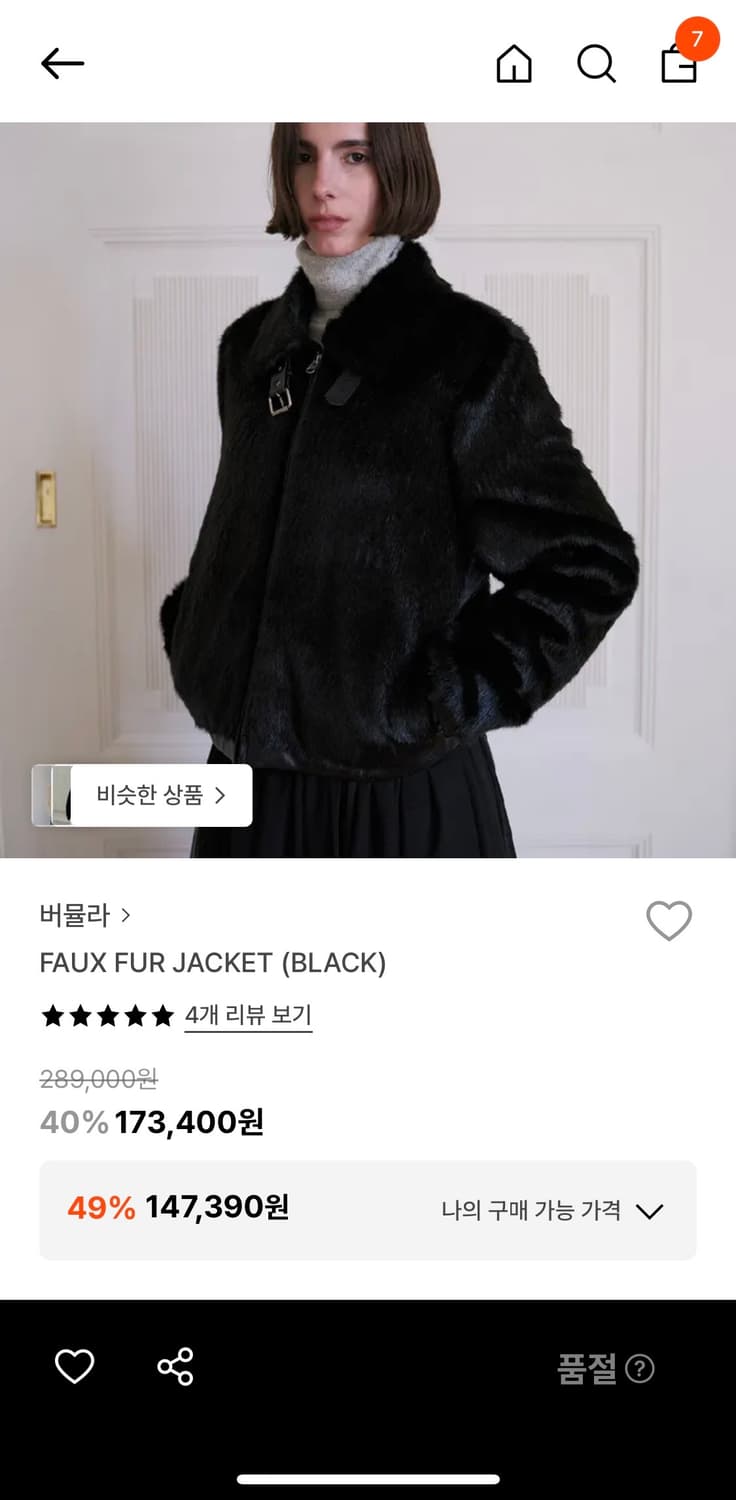Image resolution: width=736 pixels, height=1500 pixels.
Task: Tap the model photo of the jacket
Action: 368,480
